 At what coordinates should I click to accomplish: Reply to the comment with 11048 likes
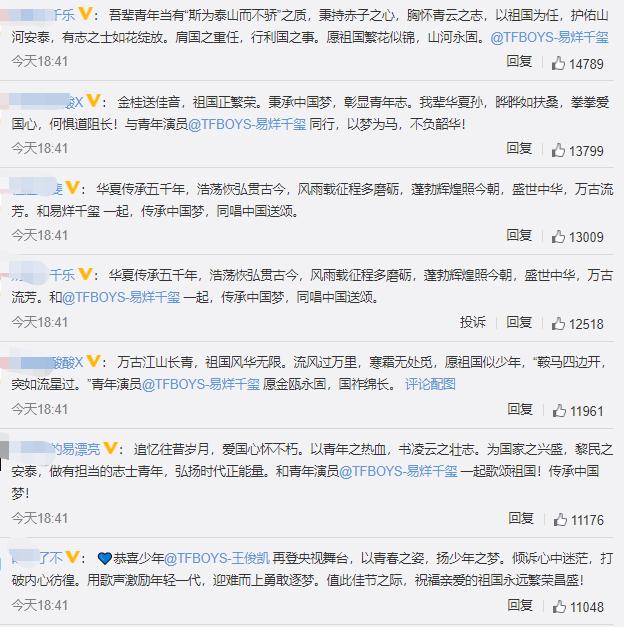519,605
